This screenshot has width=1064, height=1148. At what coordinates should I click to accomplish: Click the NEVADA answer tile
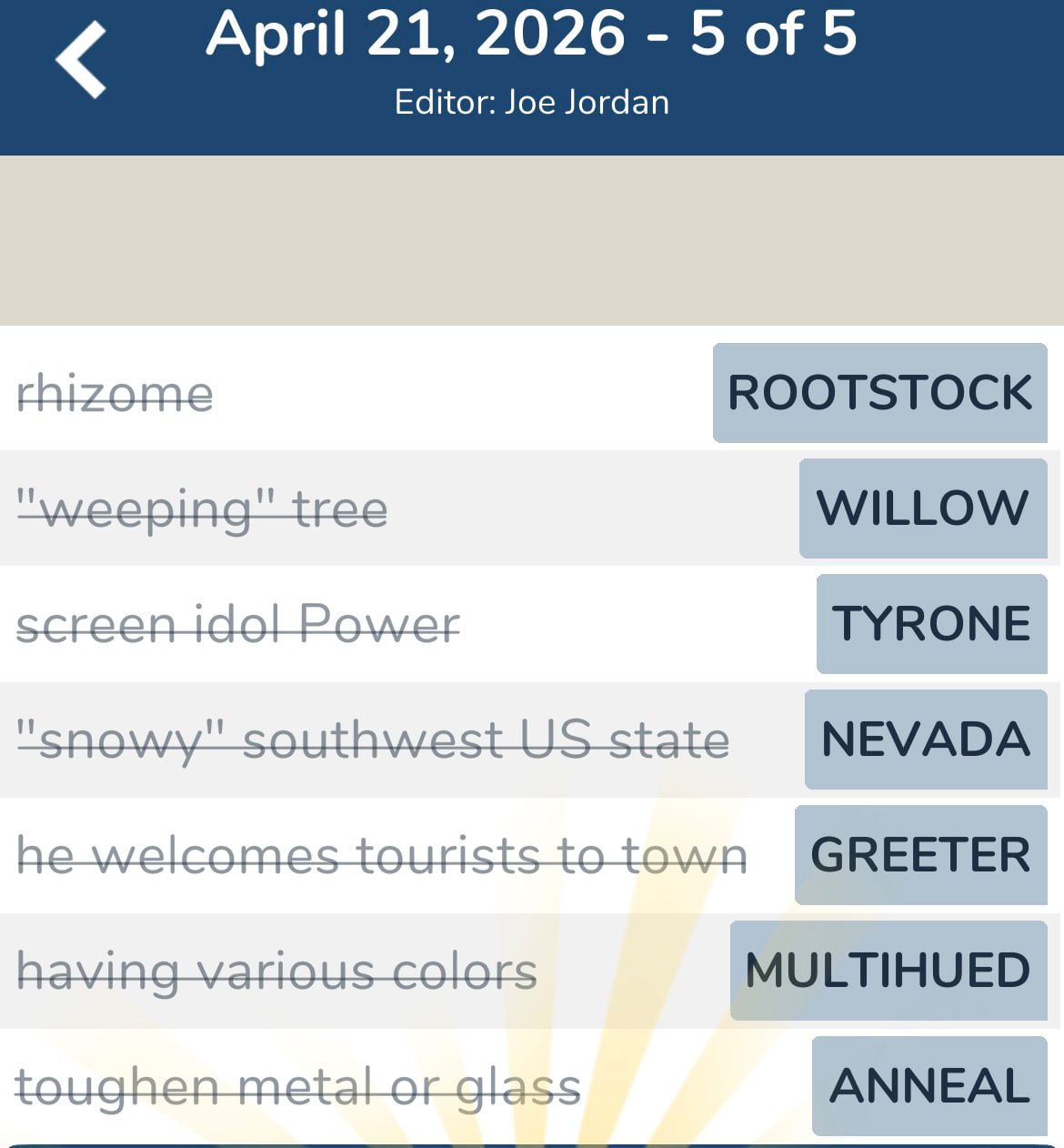(925, 740)
